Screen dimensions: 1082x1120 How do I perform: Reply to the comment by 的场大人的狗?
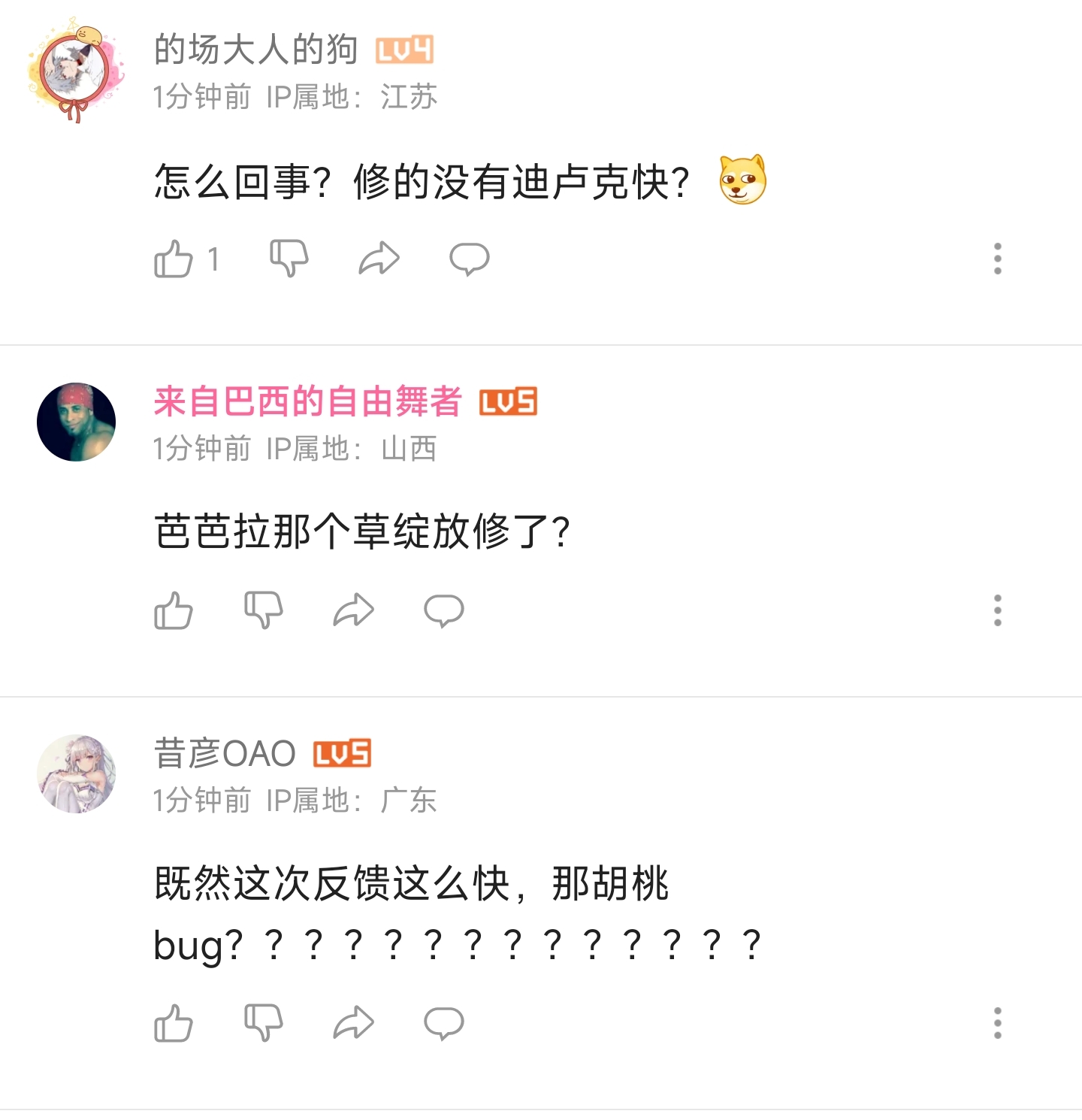coord(470,259)
